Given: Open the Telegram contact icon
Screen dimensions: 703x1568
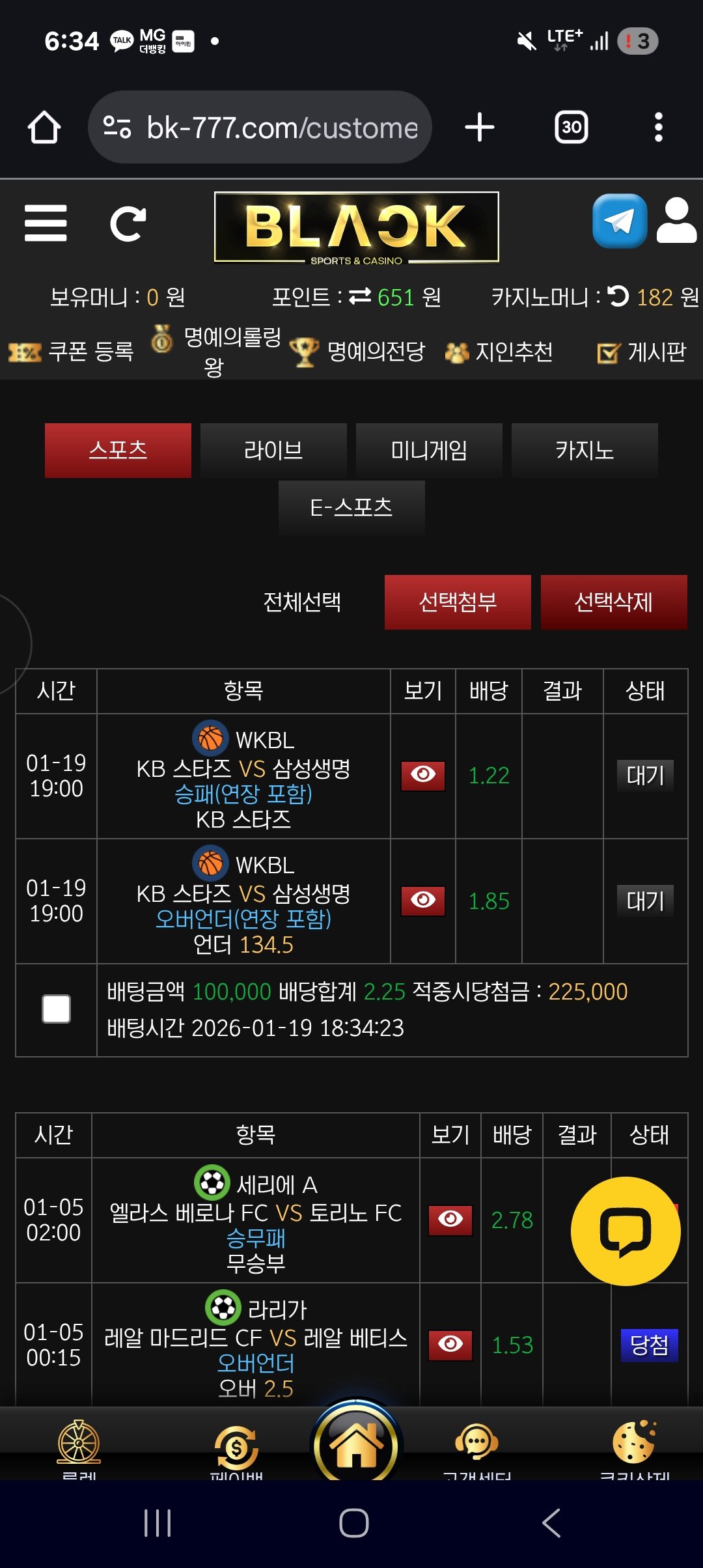Looking at the screenshot, I should click(x=620, y=221).
